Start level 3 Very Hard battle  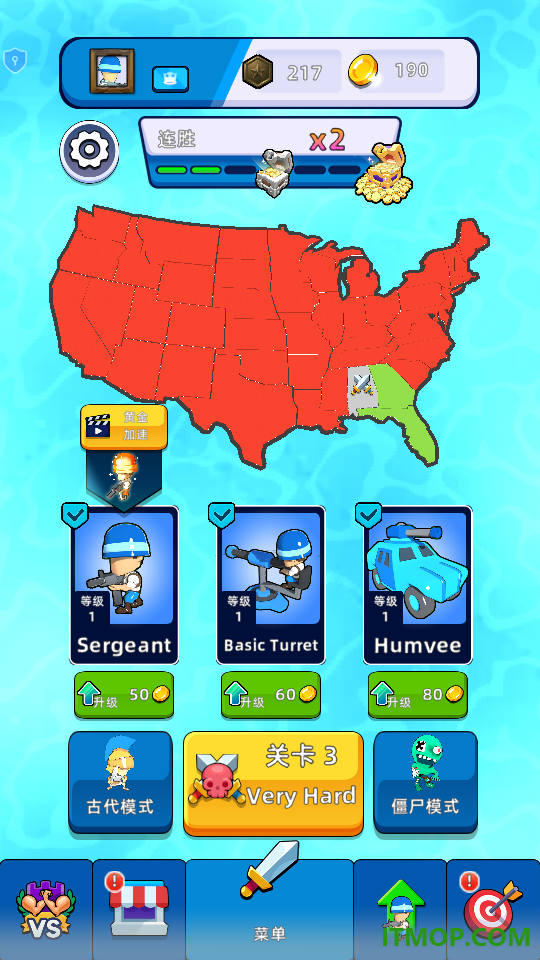click(273, 783)
